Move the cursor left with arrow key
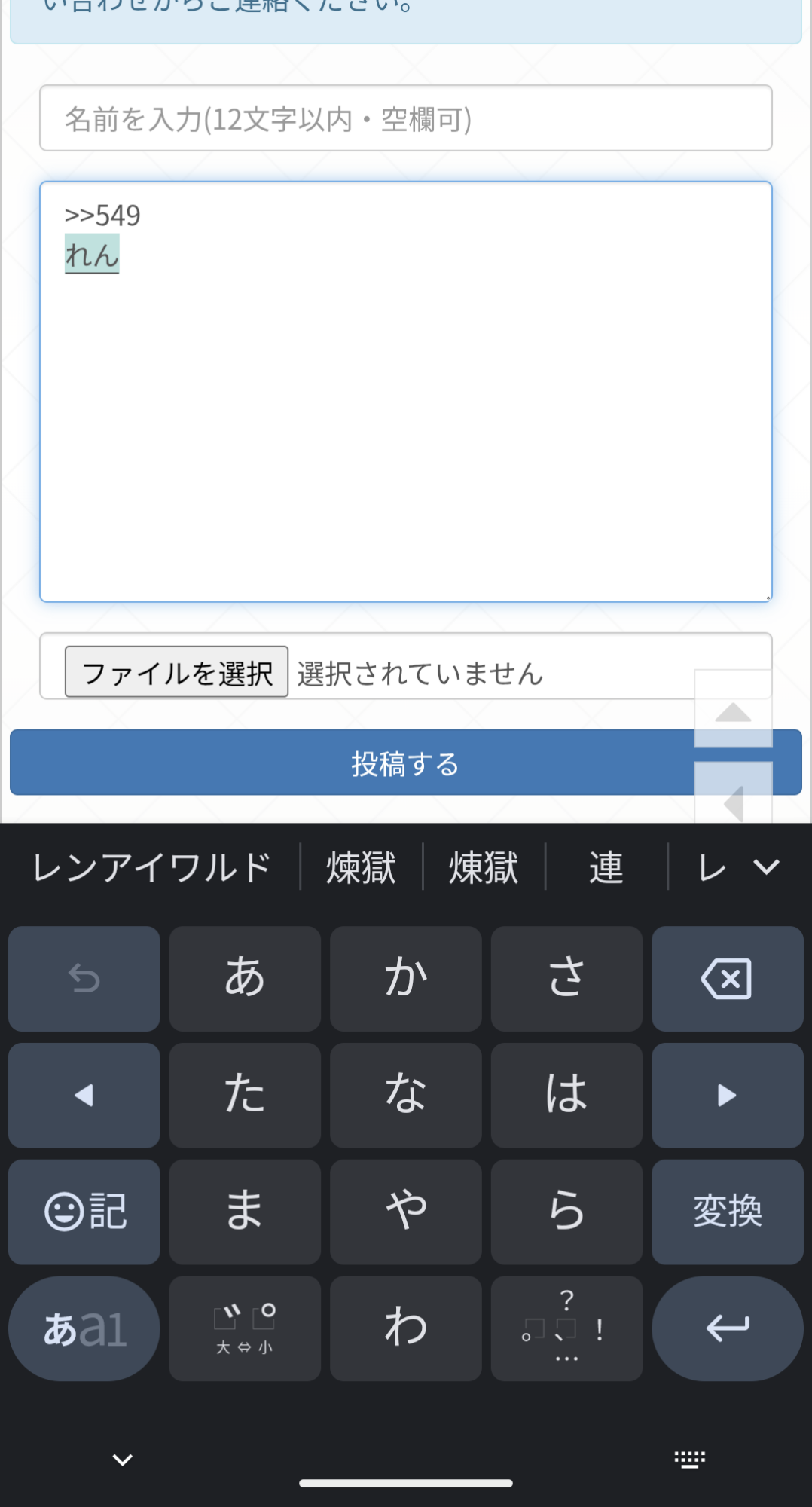The width and height of the screenshot is (812, 1507). click(x=84, y=1095)
